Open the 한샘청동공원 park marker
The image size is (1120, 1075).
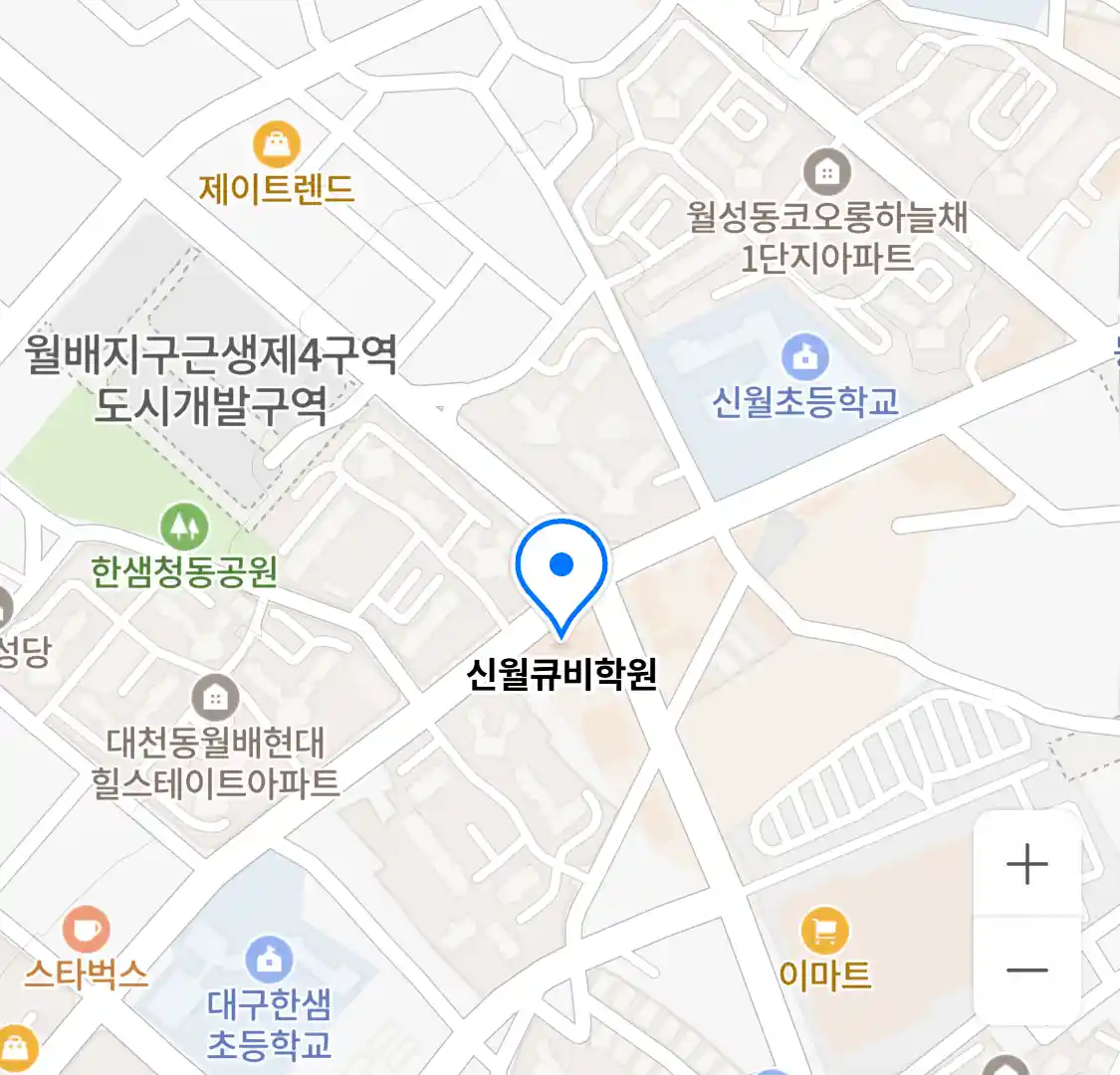(184, 526)
